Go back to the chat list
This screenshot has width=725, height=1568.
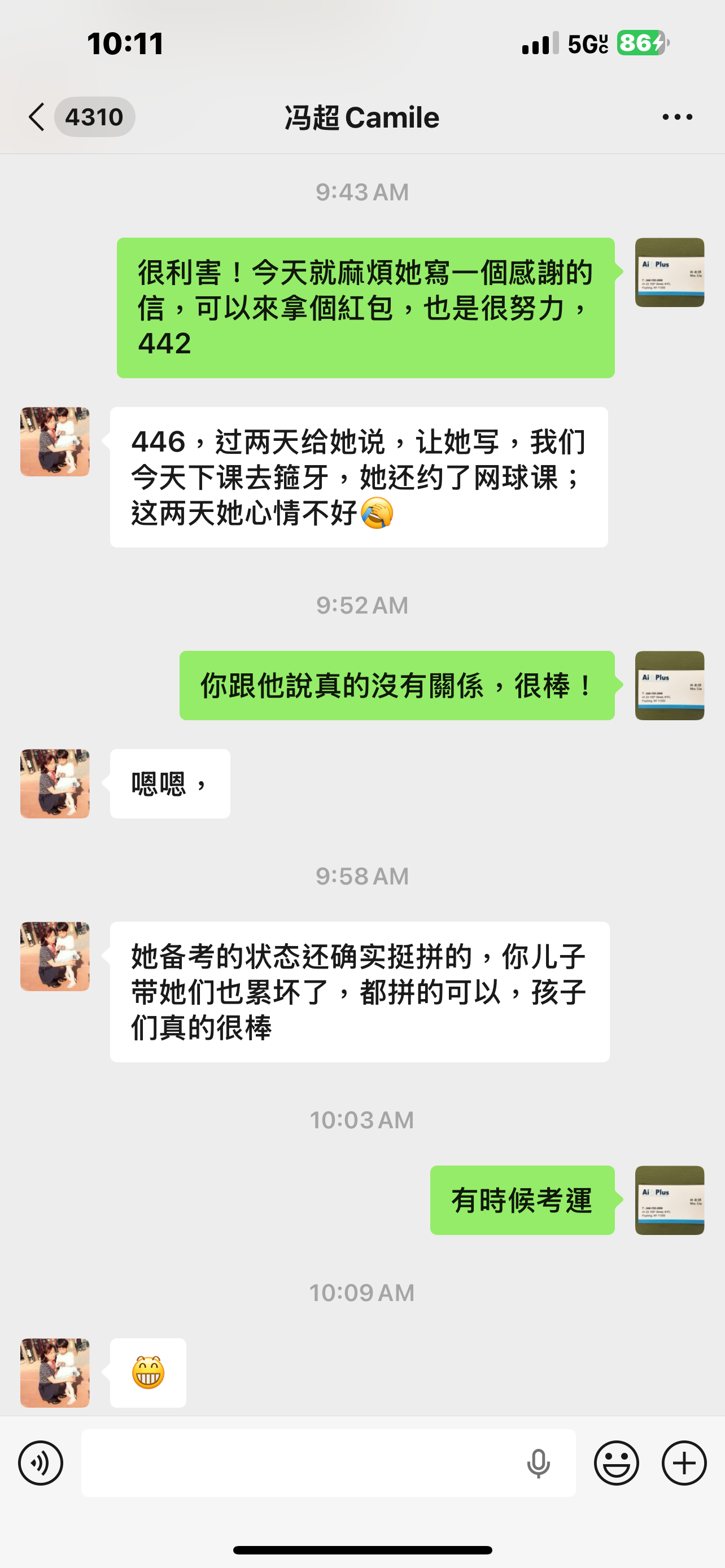pyautogui.click(x=38, y=117)
